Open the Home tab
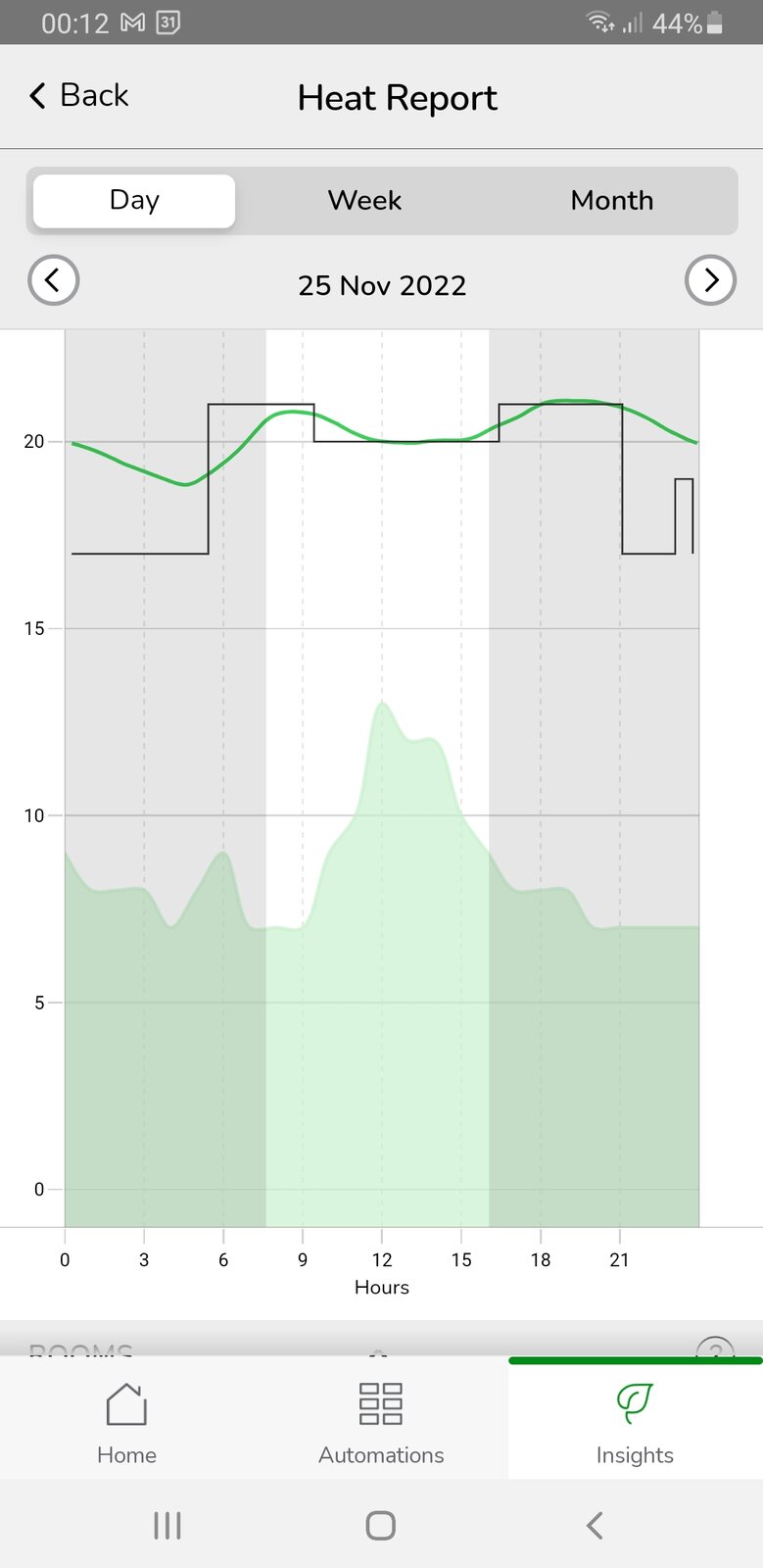Viewport: 763px width, 1568px height. click(126, 1423)
